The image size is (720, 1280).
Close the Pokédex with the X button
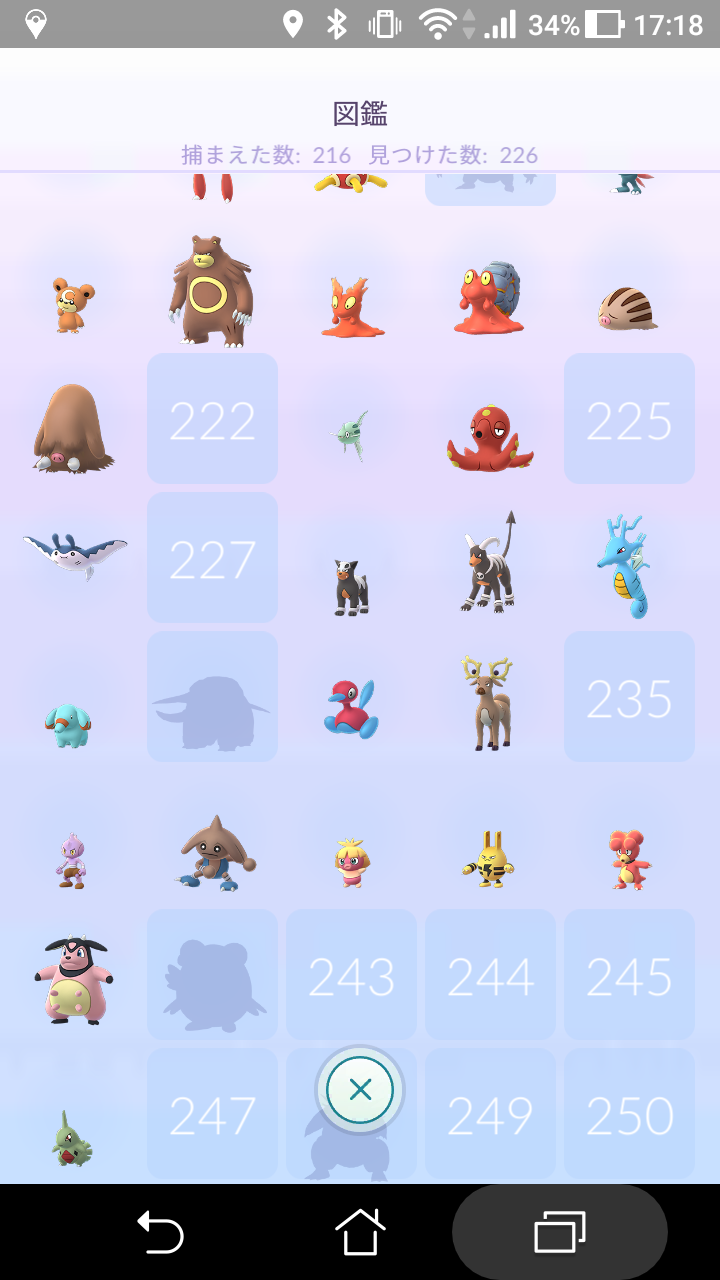(x=360, y=1089)
